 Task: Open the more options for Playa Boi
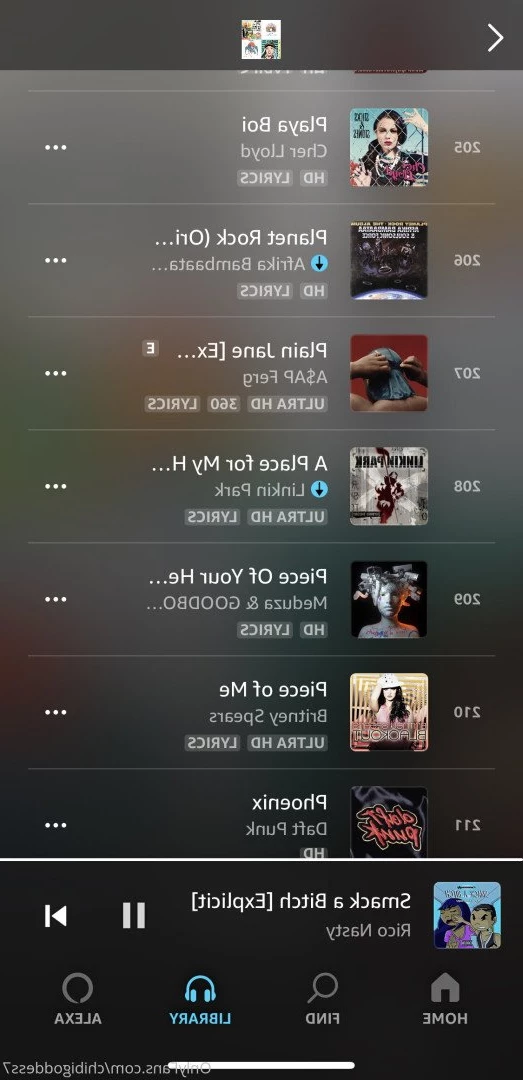pos(56,147)
